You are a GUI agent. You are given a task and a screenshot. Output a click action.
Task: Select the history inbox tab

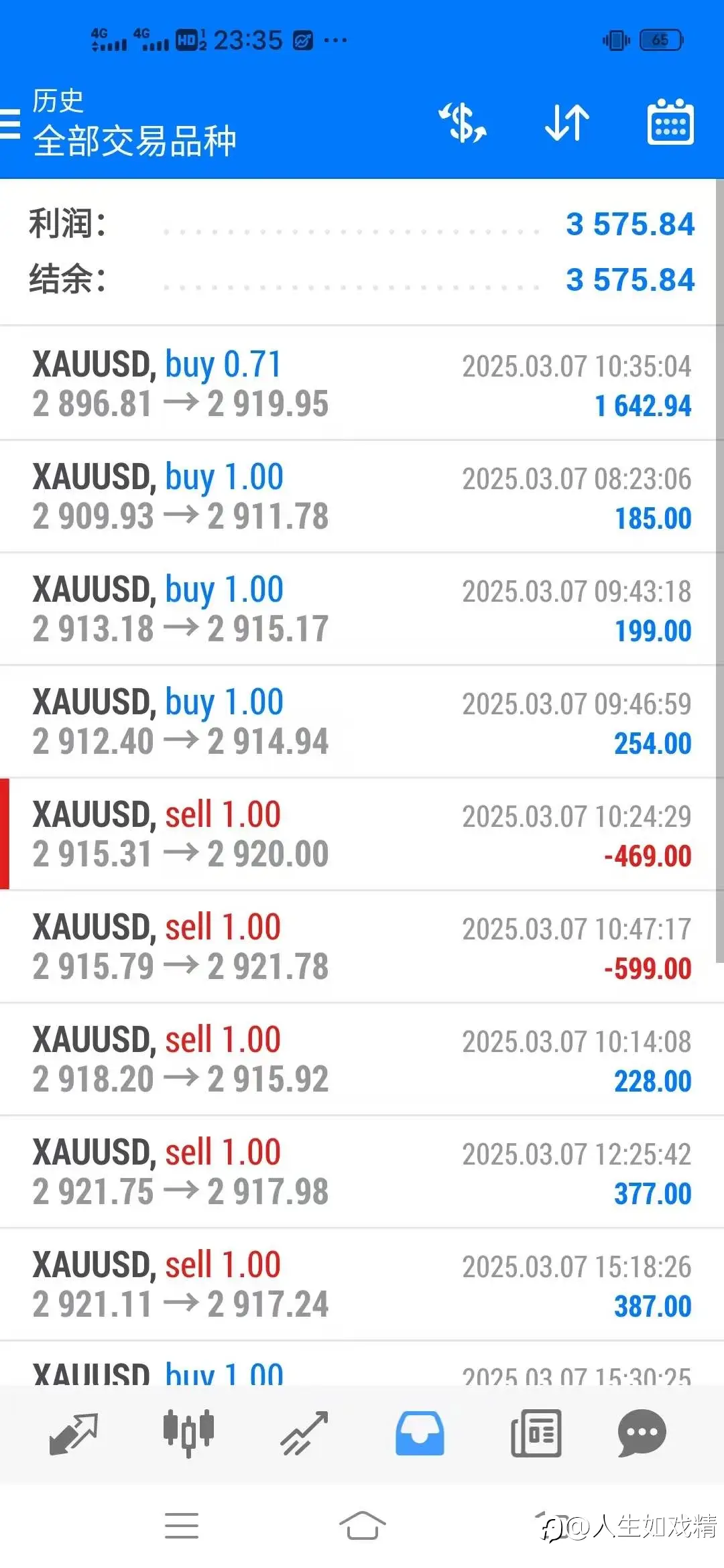420,1433
